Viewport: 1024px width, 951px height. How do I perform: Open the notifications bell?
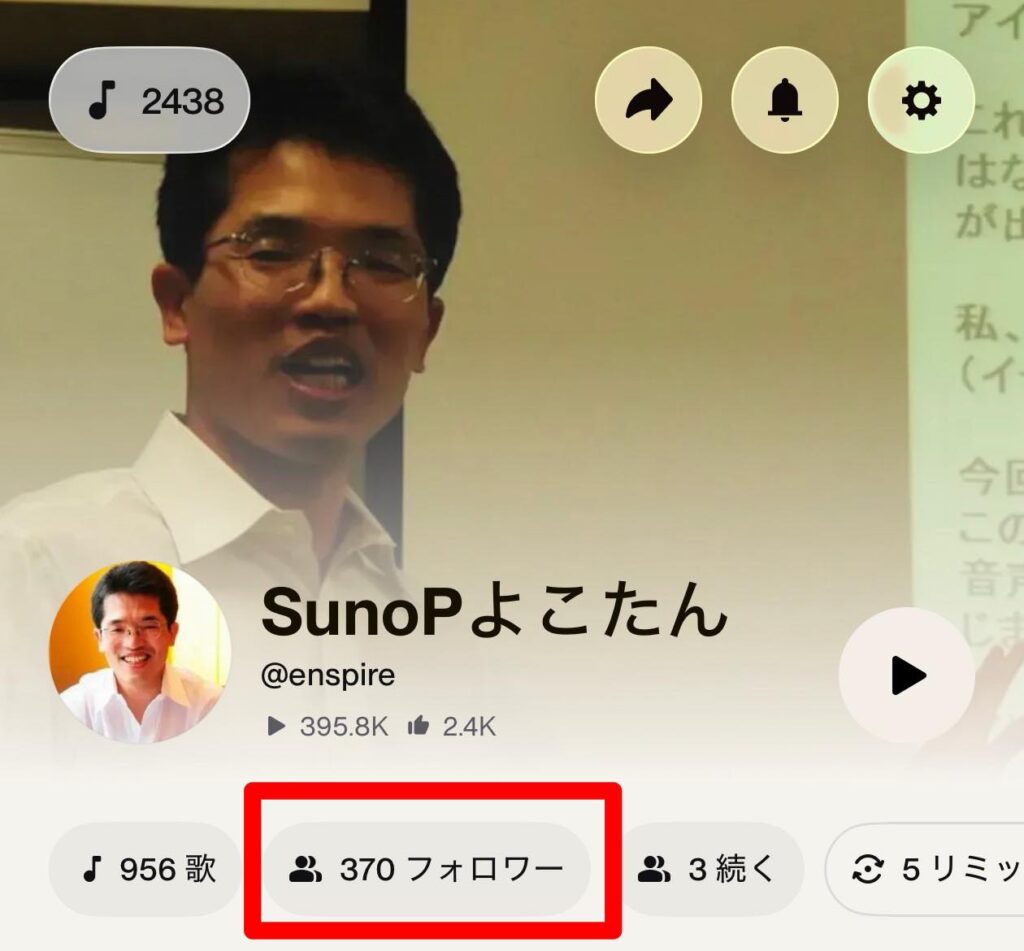pos(785,100)
